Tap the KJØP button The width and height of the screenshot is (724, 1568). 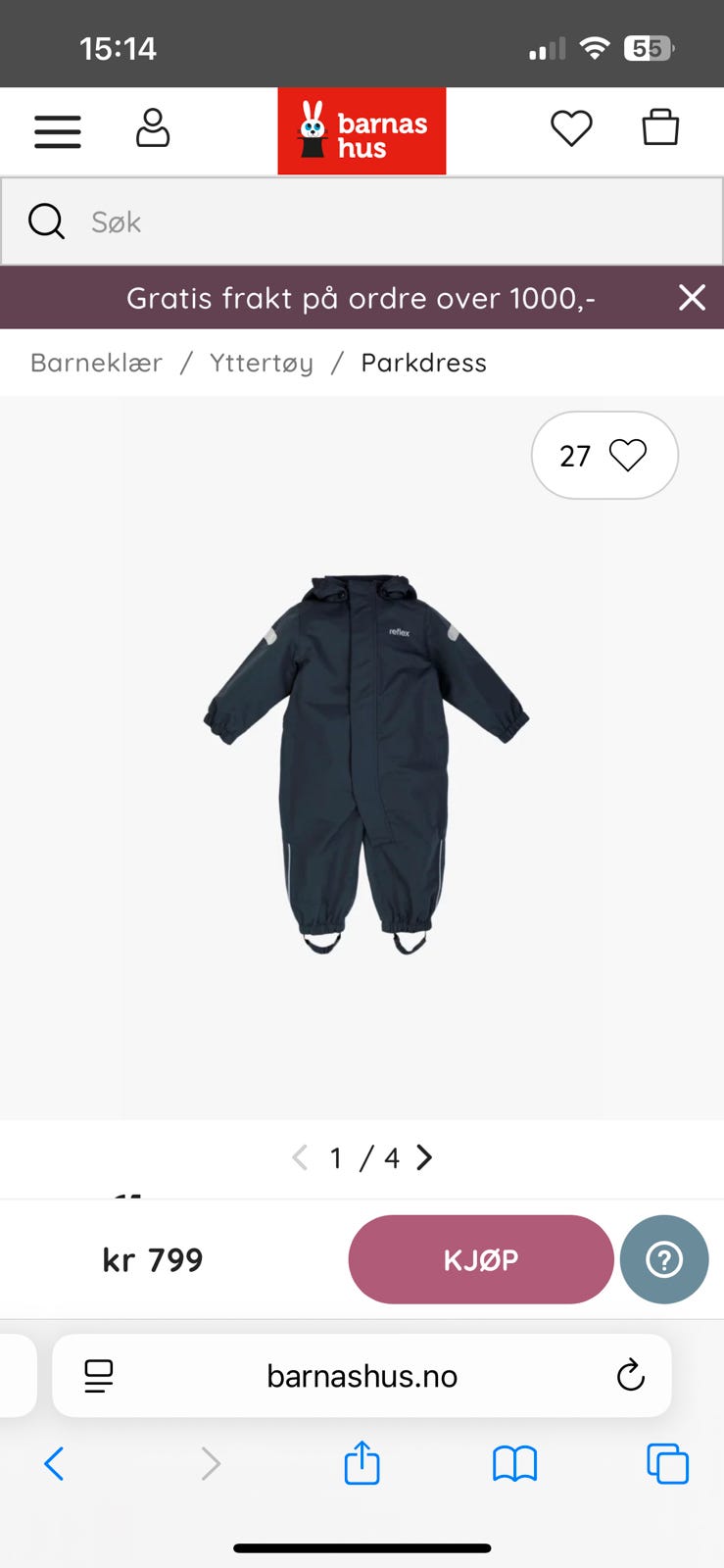pyautogui.click(x=480, y=1259)
